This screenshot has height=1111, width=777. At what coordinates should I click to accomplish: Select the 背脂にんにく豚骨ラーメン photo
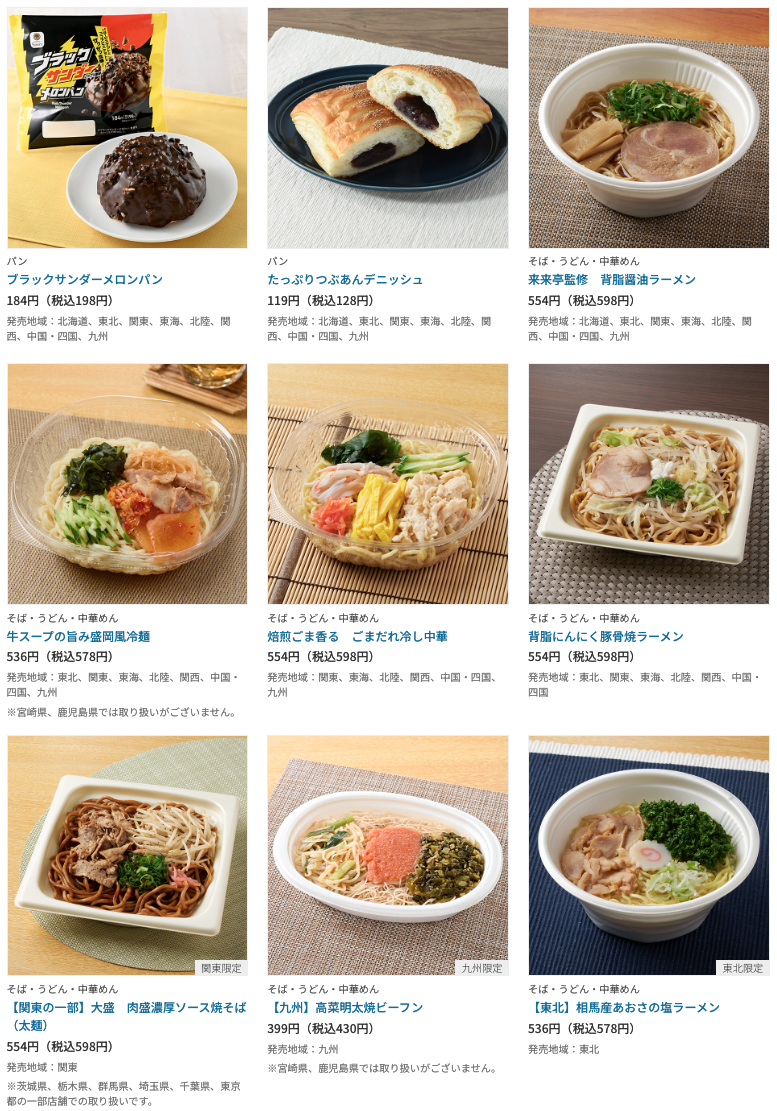[x=648, y=484]
